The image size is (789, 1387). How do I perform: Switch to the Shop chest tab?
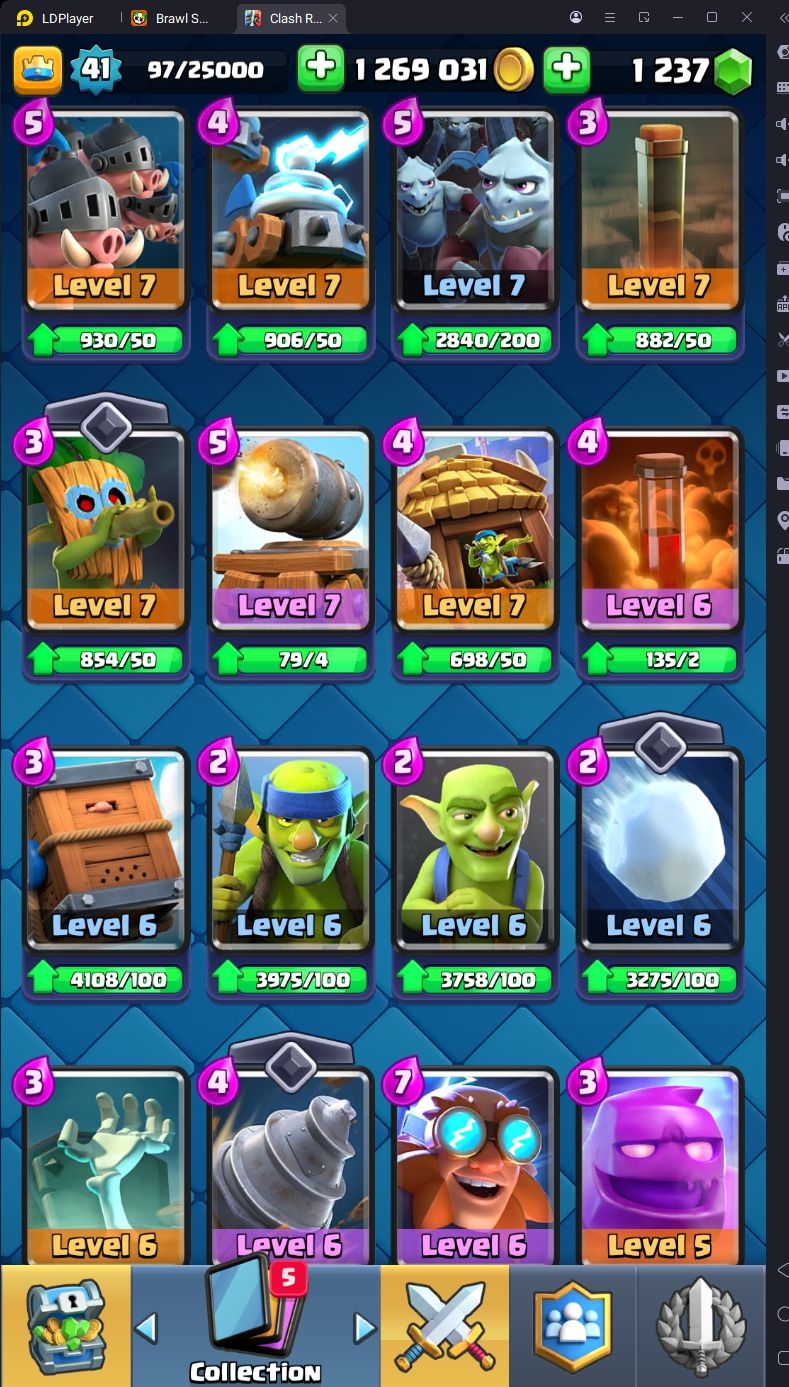pos(65,1326)
